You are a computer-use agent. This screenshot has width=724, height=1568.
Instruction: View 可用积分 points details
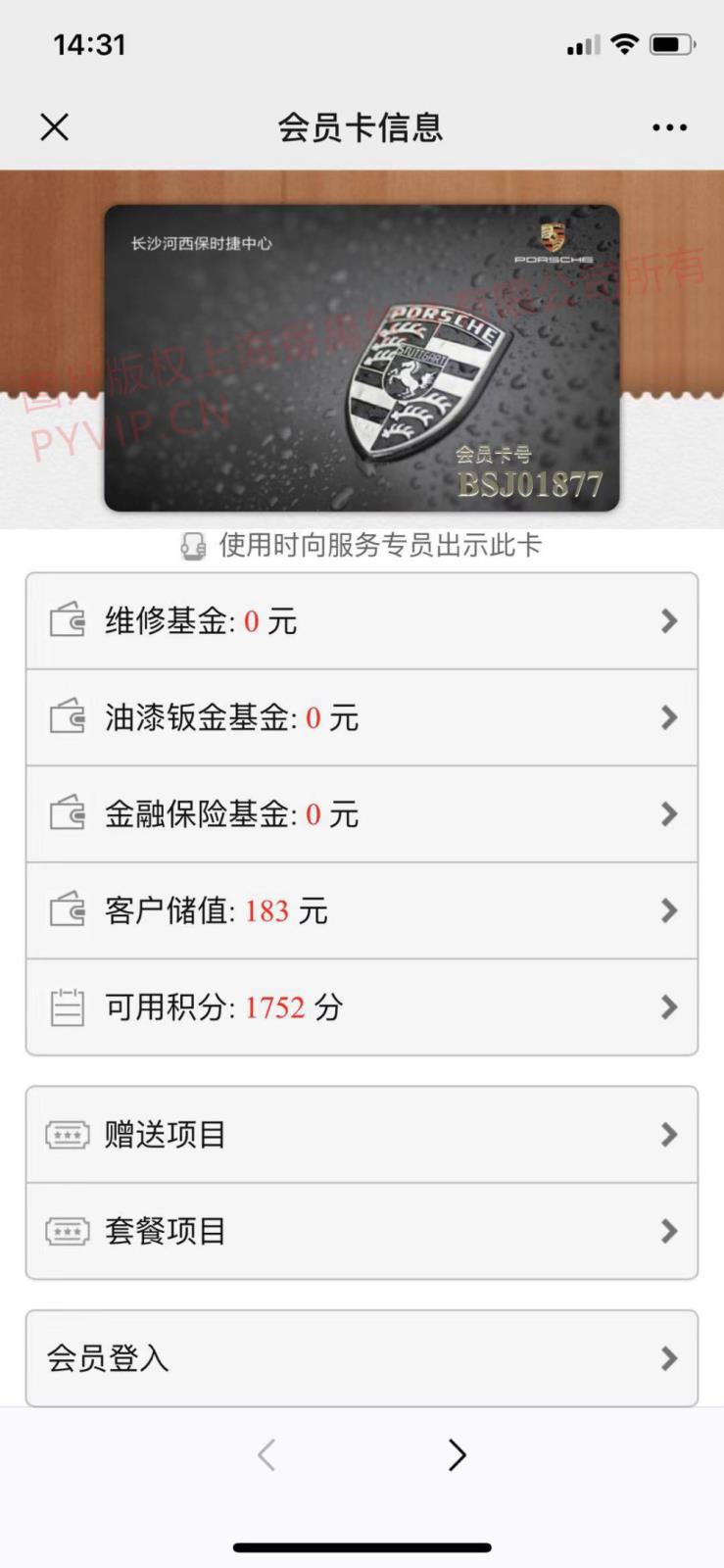[362, 1007]
